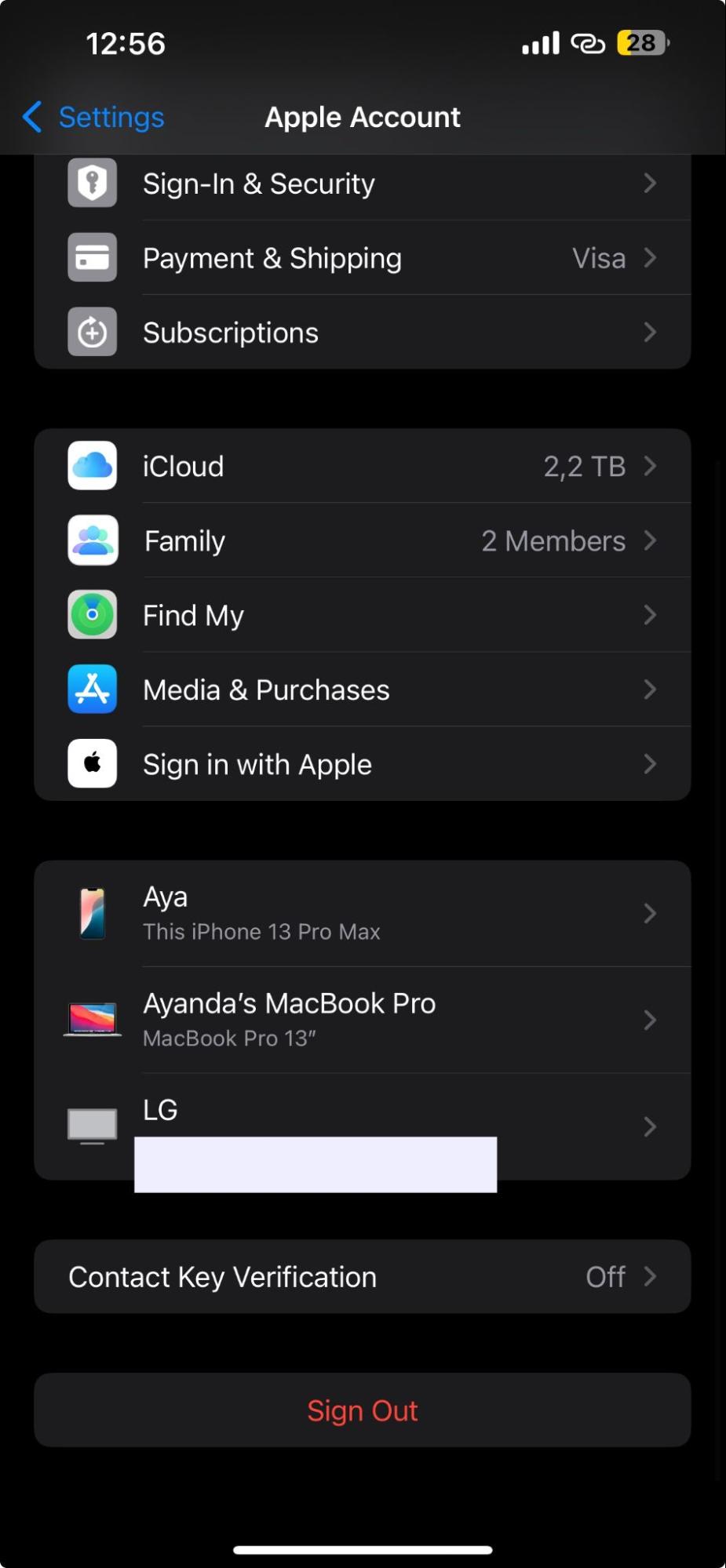Open the Family members chevron

click(x=650, y=540)
